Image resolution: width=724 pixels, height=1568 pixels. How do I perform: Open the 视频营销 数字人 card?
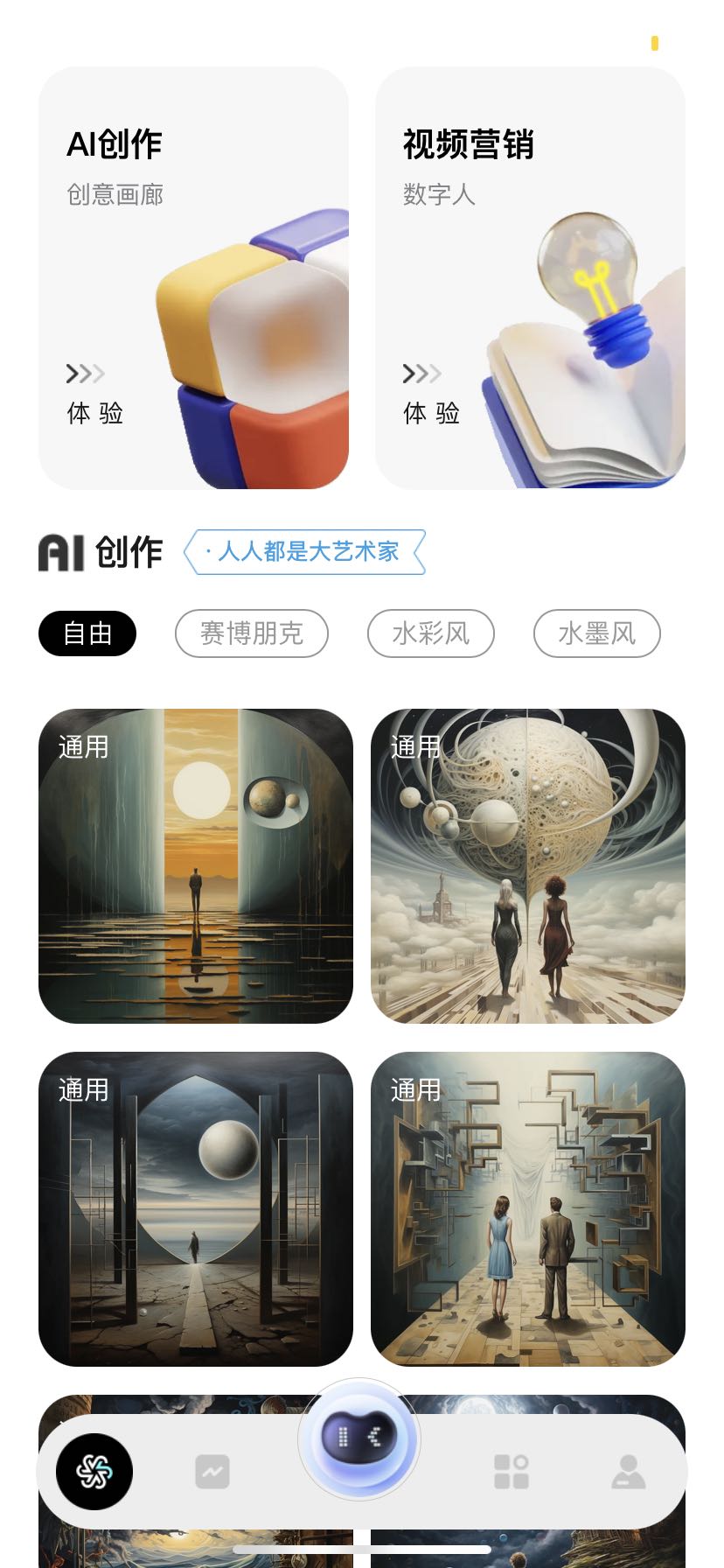(530, 277)
